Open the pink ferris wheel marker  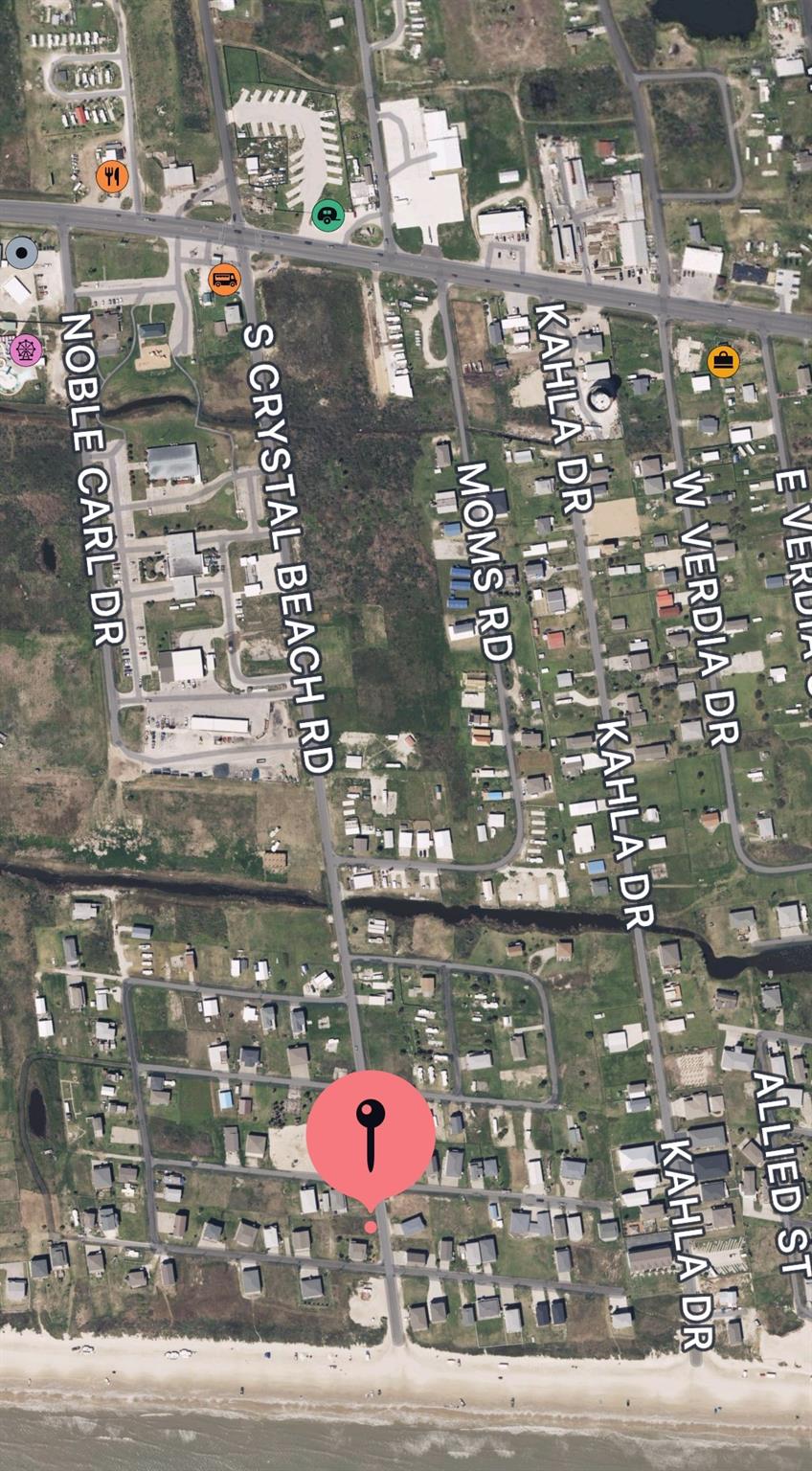[26, 350]
